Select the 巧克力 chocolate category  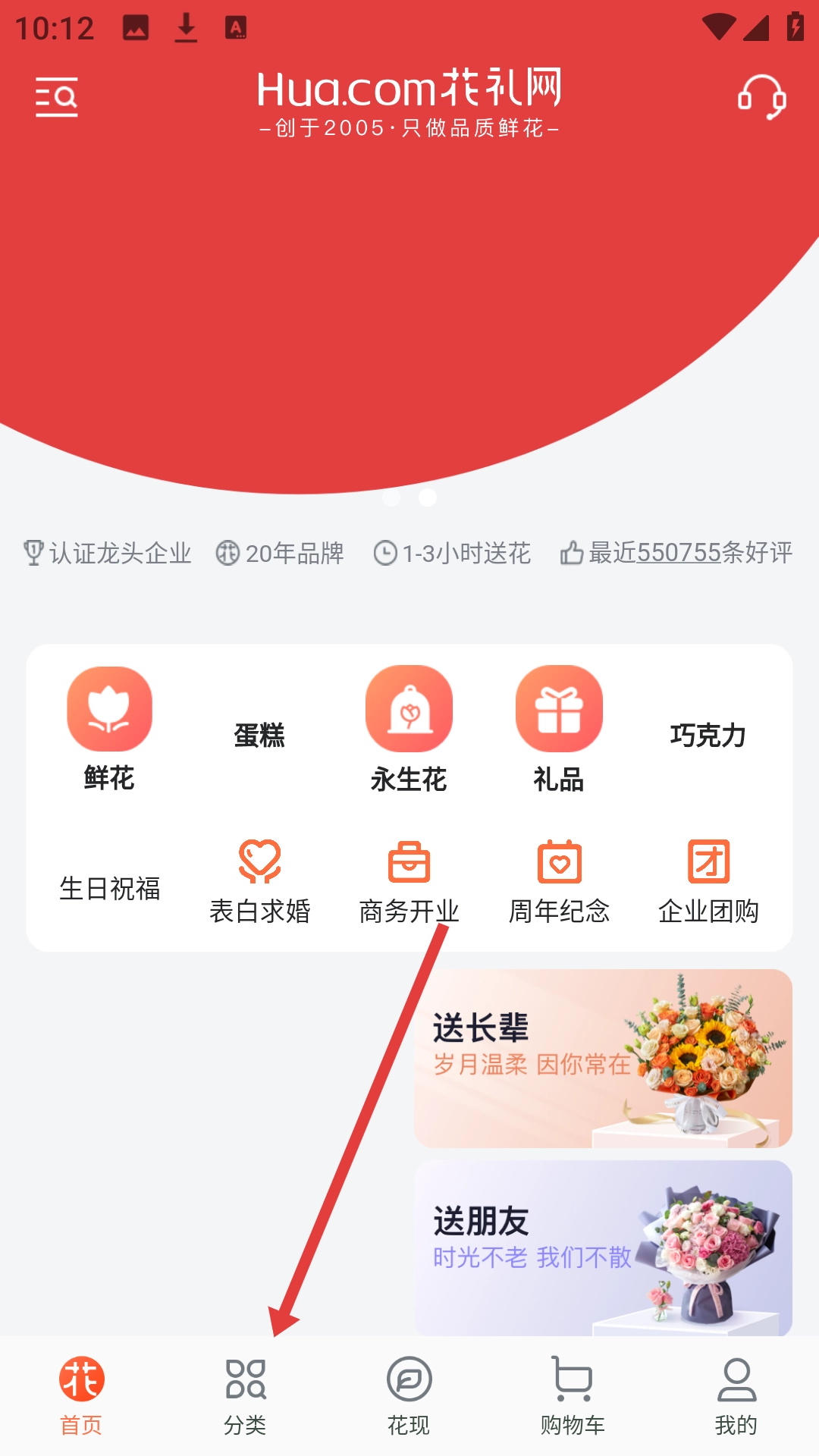pyautogui.click(x=708, y=735)
